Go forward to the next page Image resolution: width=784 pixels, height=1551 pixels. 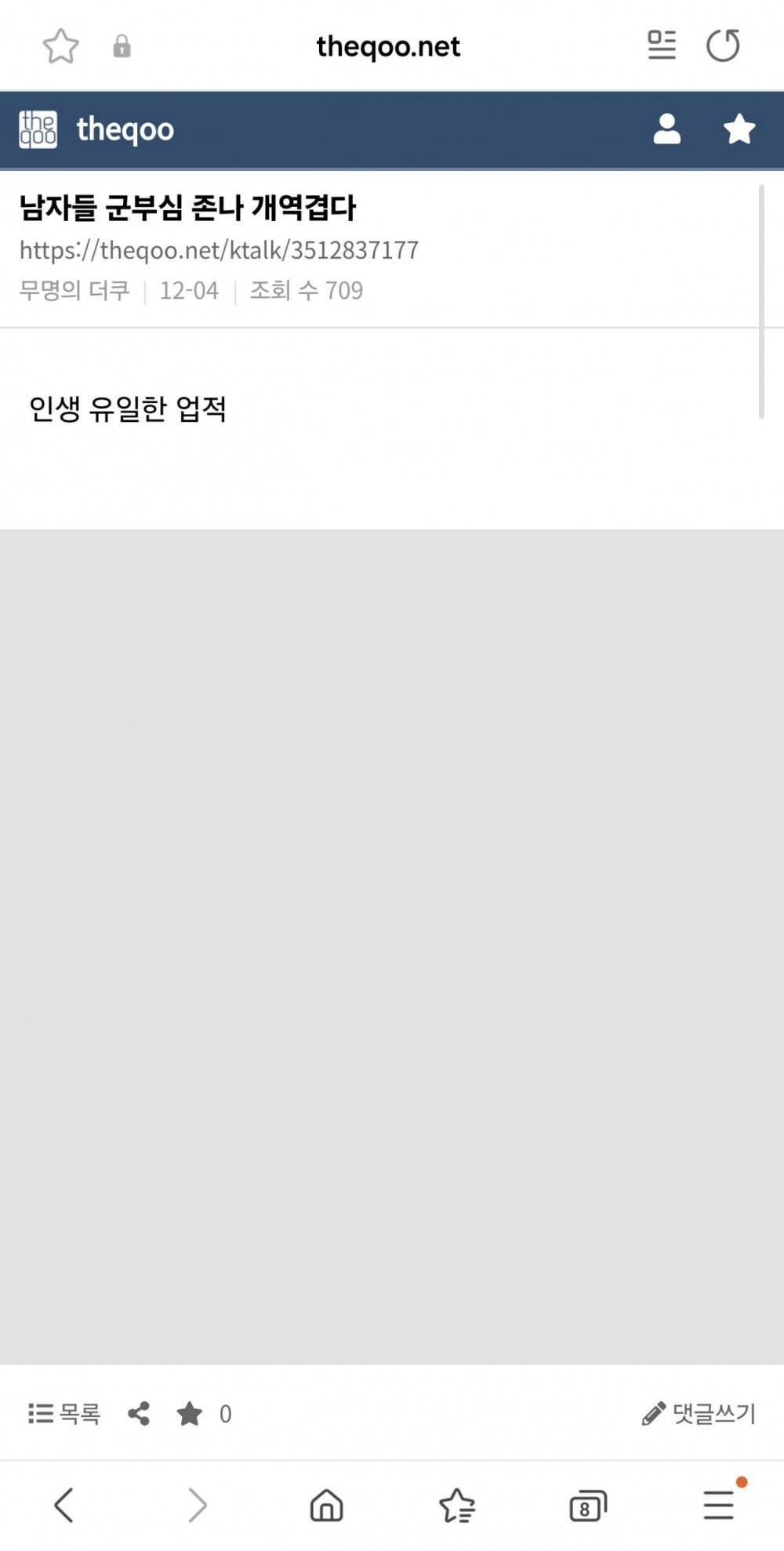tap(197, 1505)
